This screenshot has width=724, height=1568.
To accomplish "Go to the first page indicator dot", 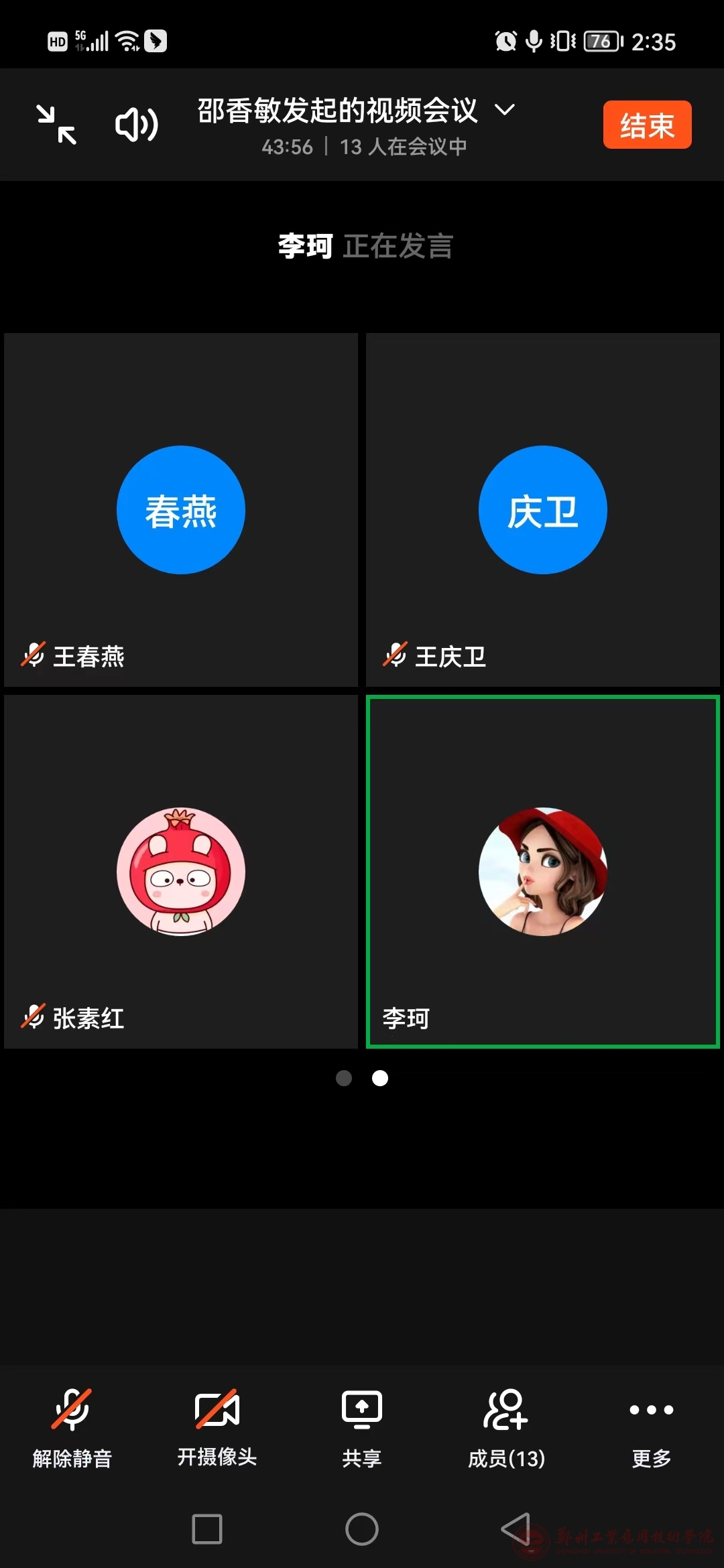I will click(x=344, y=1078).
